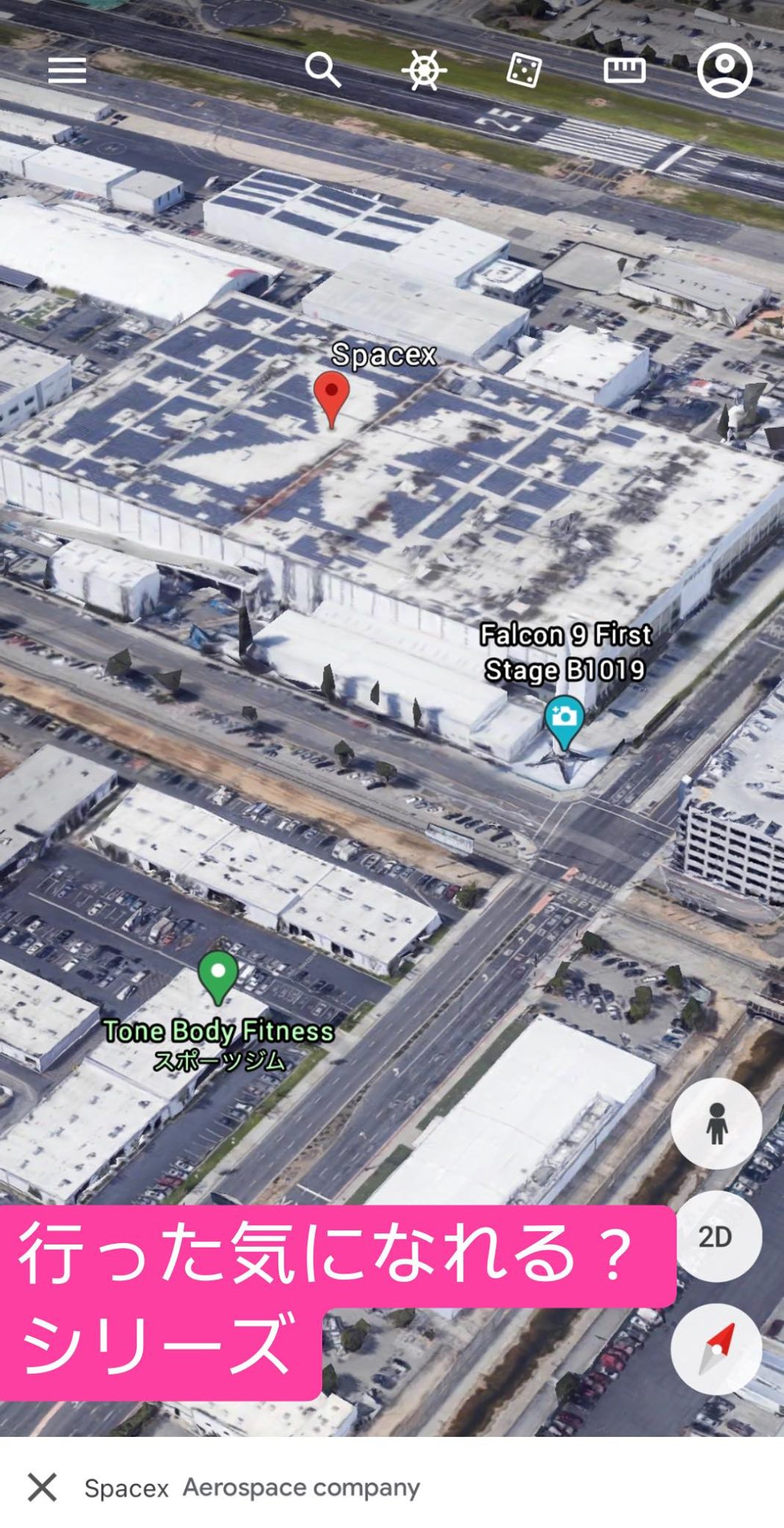This screenshot has width=784, height=1528.
Task: Tap the I'm Feeling Lucky dice
Action: coord(524,71)
